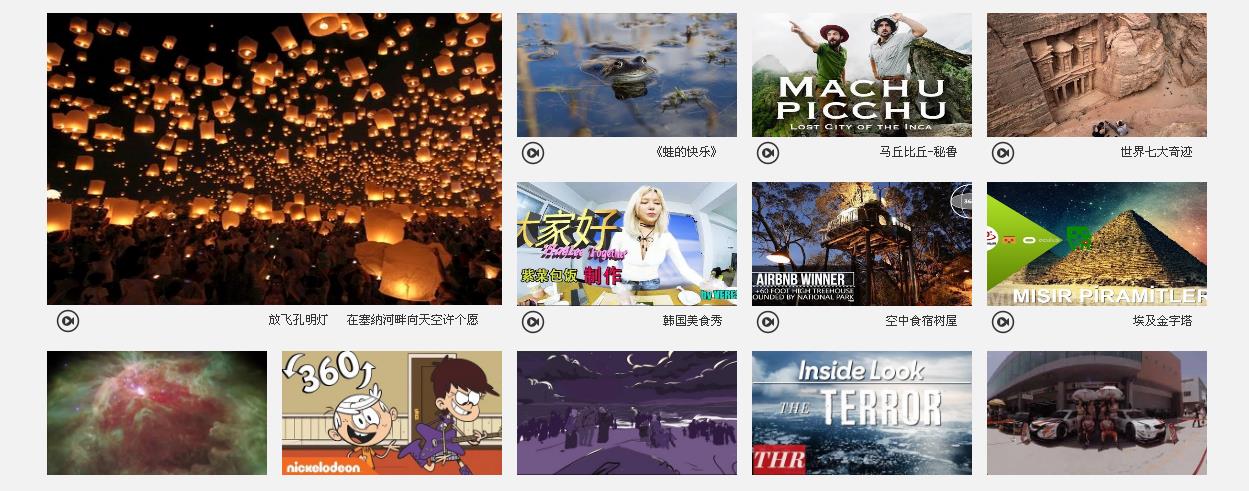
Task: Watch 世界七大奇迹 video
Action: (1096, 75)
